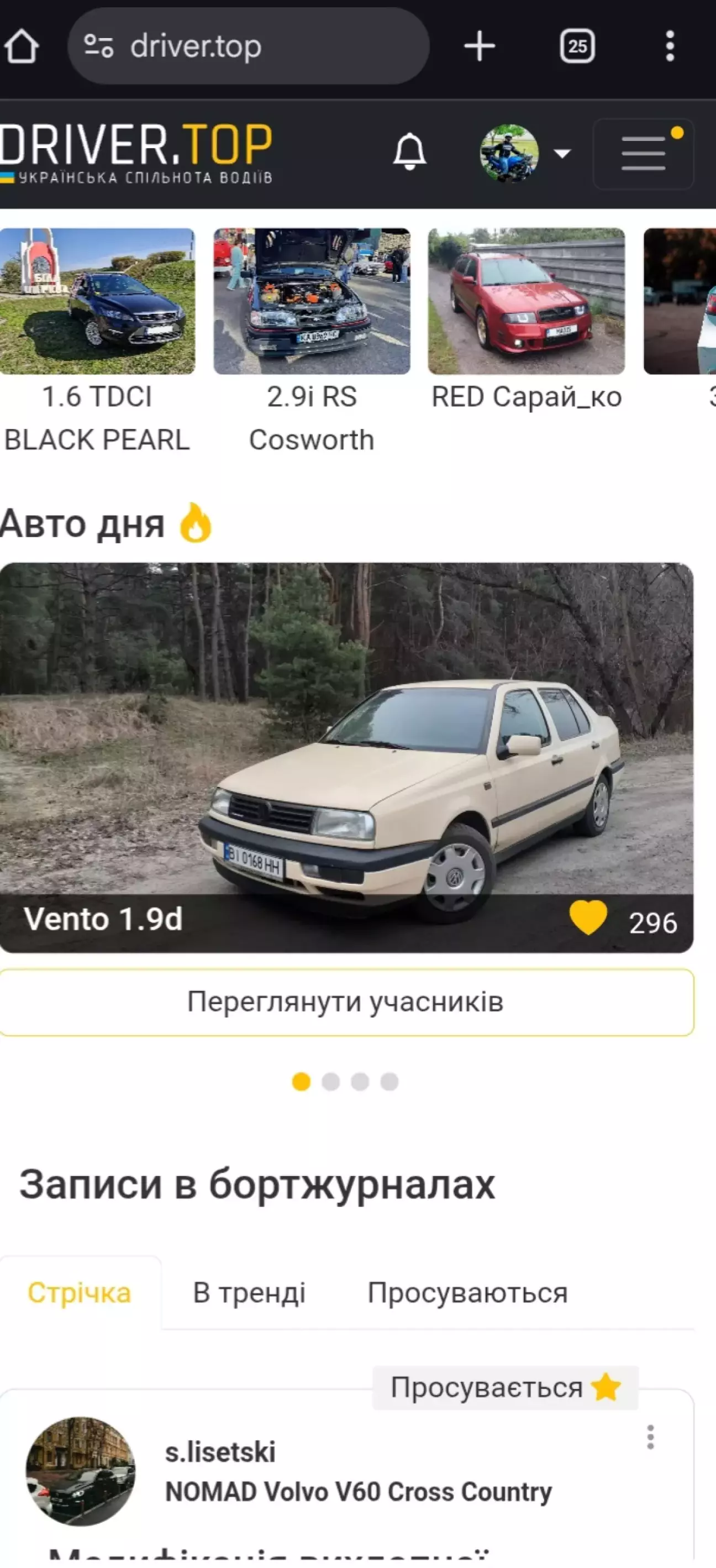Tap the Переглянути учасників button

tap(346, 1003)
